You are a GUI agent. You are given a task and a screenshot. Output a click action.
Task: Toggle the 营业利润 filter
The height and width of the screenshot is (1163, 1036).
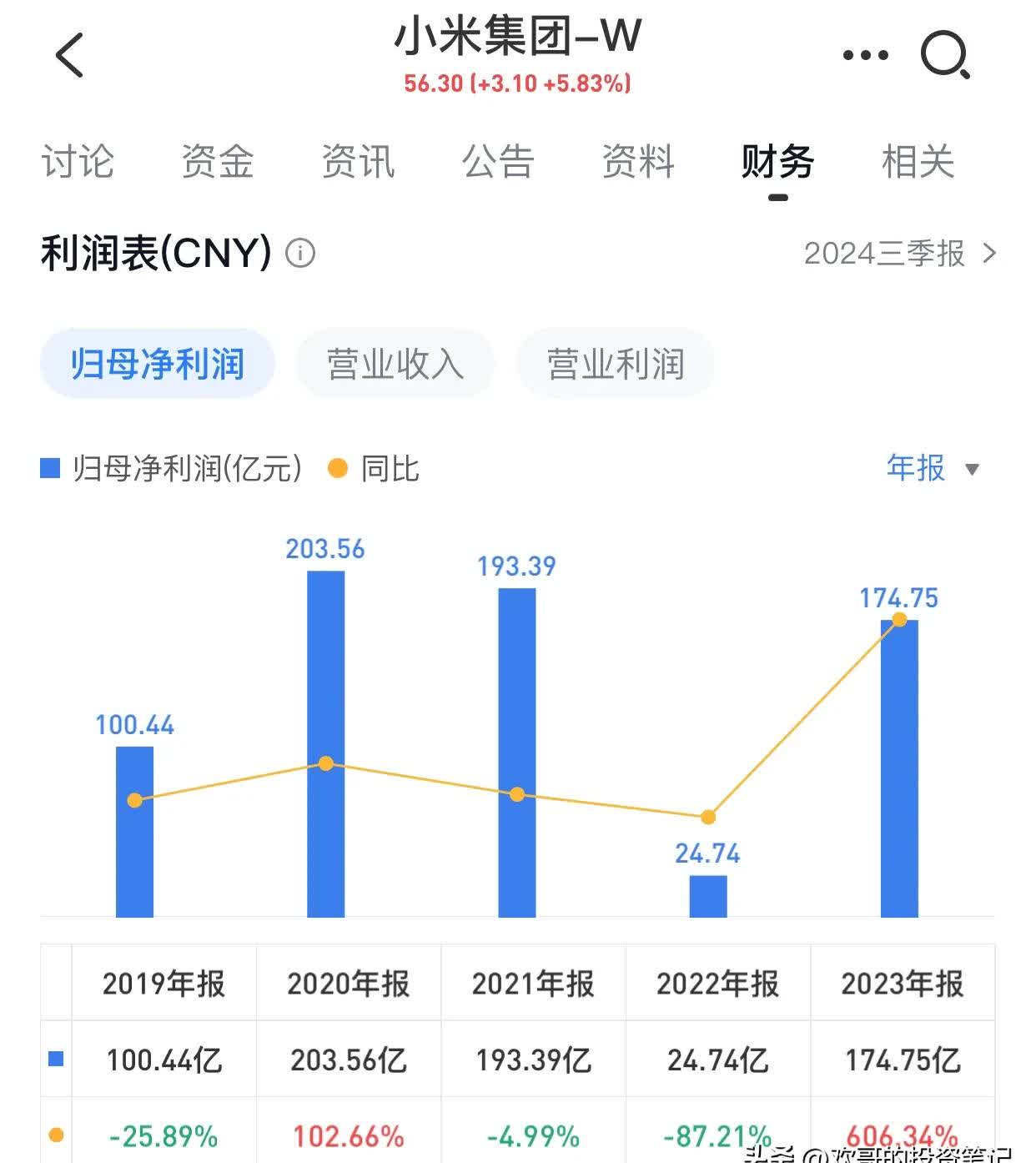(616, 363)
